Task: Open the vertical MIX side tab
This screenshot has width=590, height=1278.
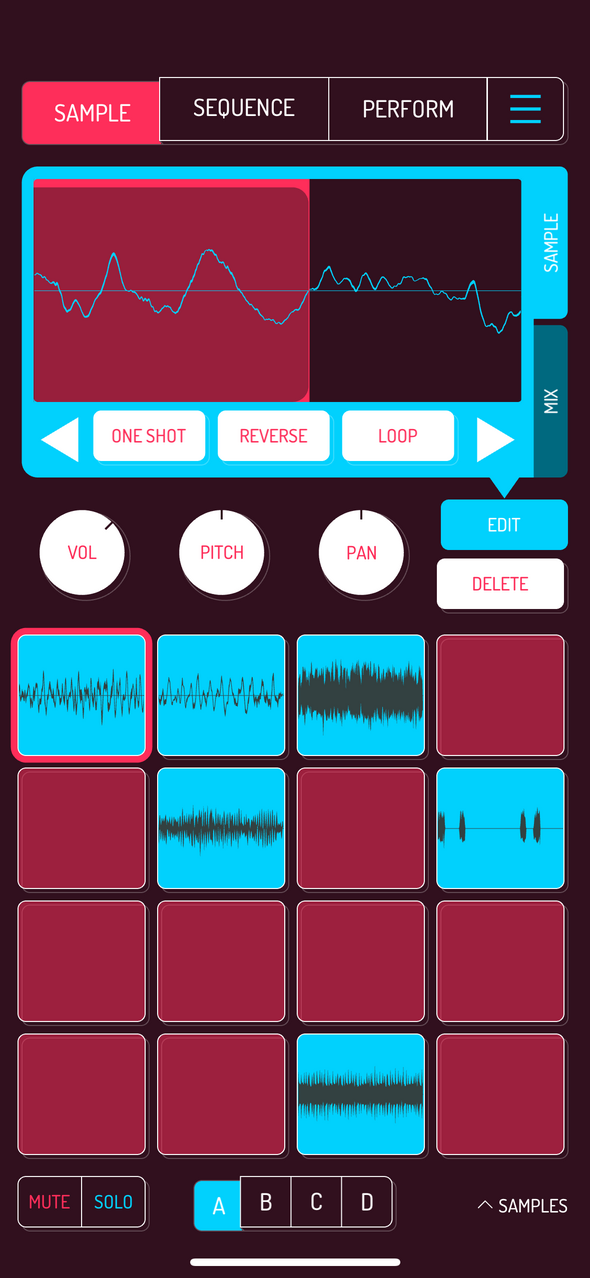Action: pyautogui.click(x=551, y=401)
